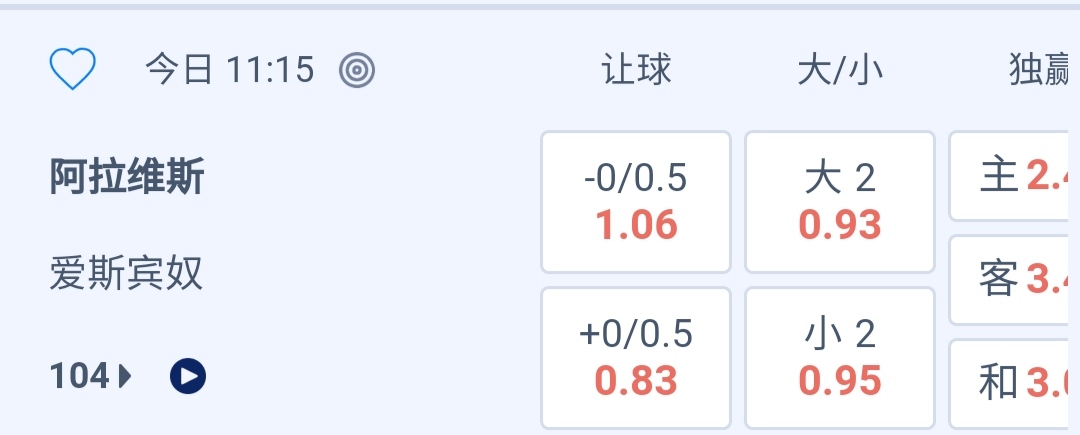
Task: Choose the 主 (home win) odds
Action: pyautogui.click(x=1012, y=177)
